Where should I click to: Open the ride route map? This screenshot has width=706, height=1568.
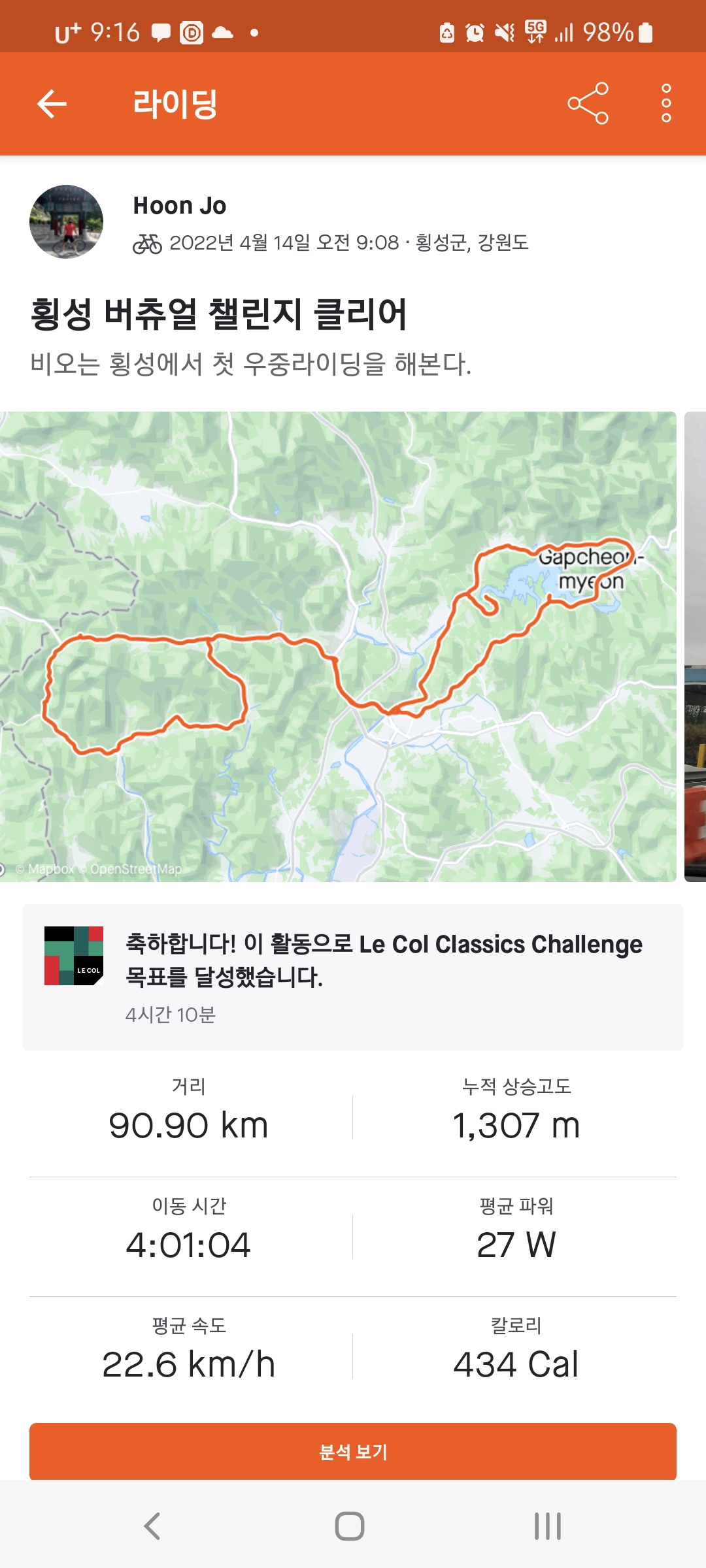(x=338, y=646)
